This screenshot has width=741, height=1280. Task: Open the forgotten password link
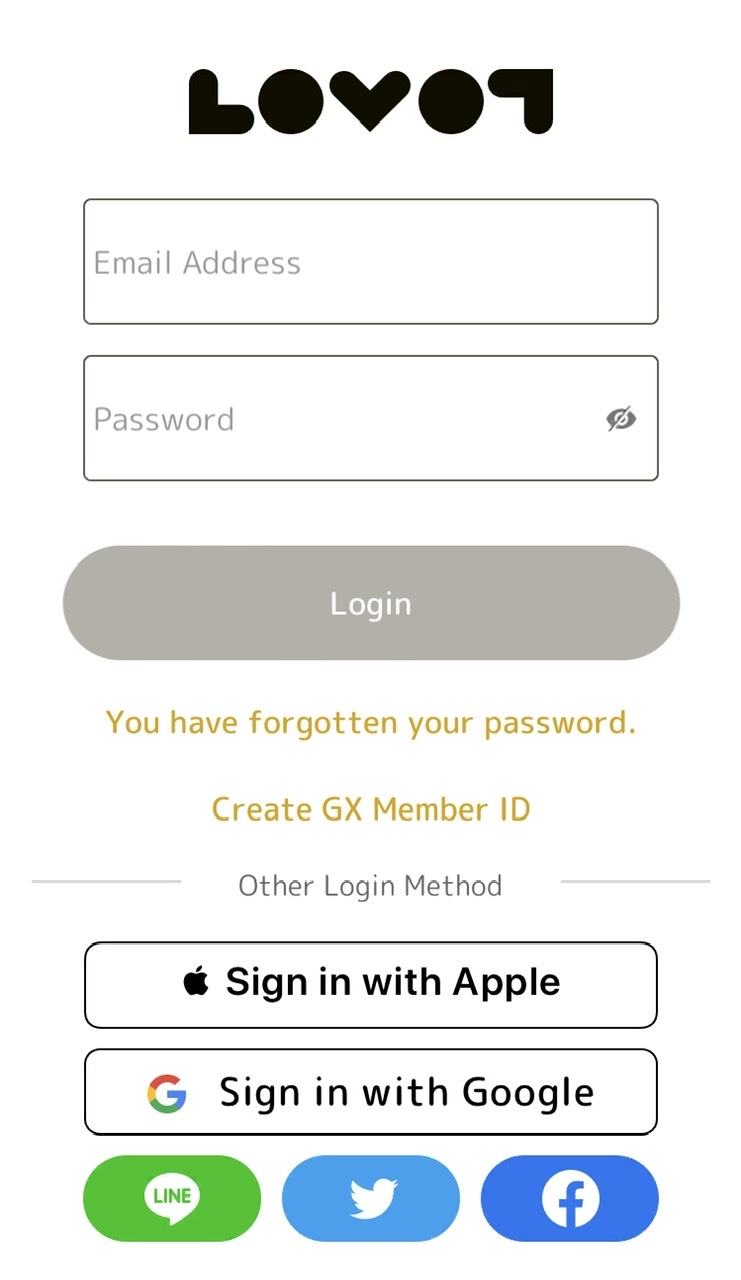click(371, 722)
